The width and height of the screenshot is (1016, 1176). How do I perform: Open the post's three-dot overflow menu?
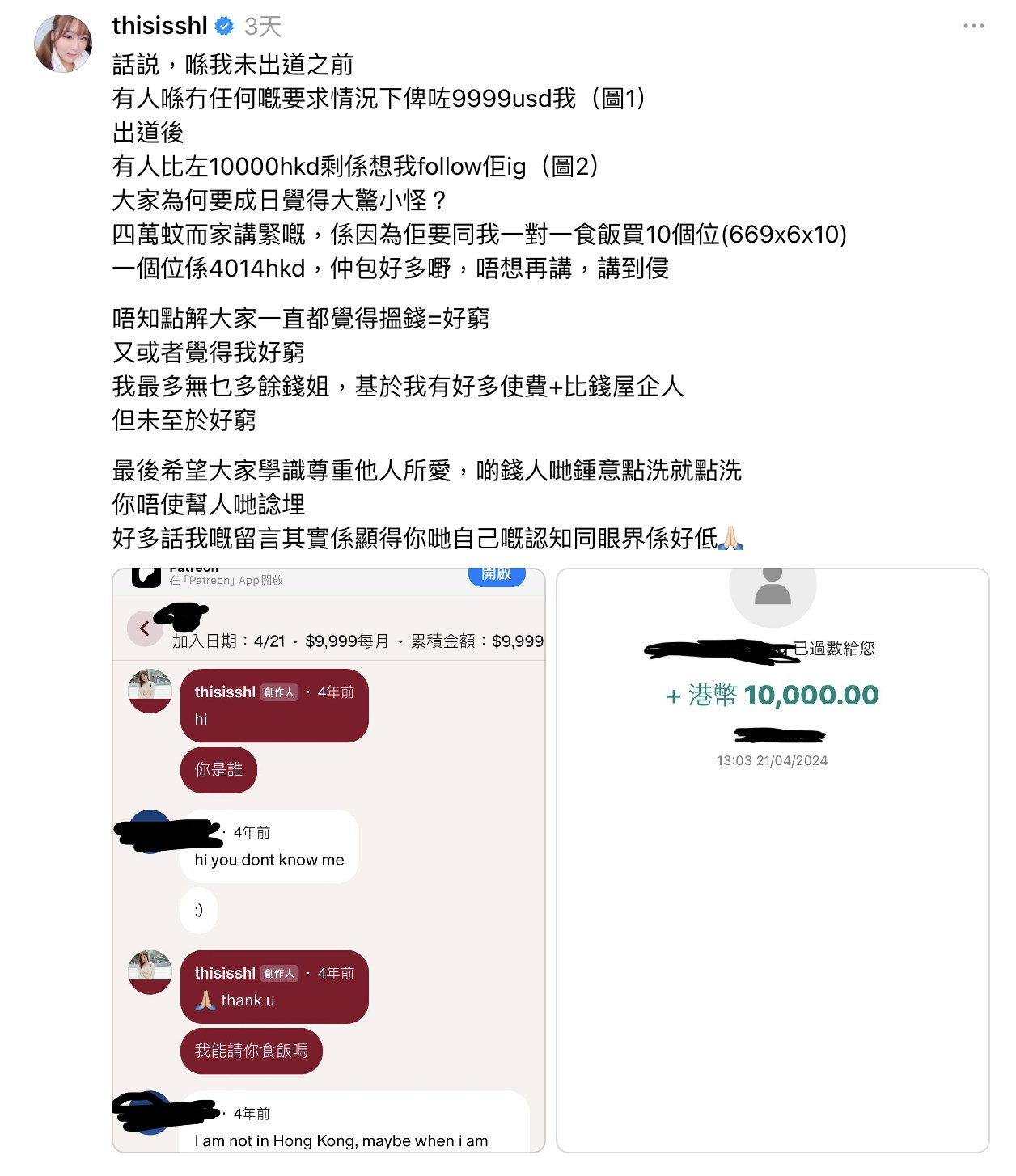(973, 26)
